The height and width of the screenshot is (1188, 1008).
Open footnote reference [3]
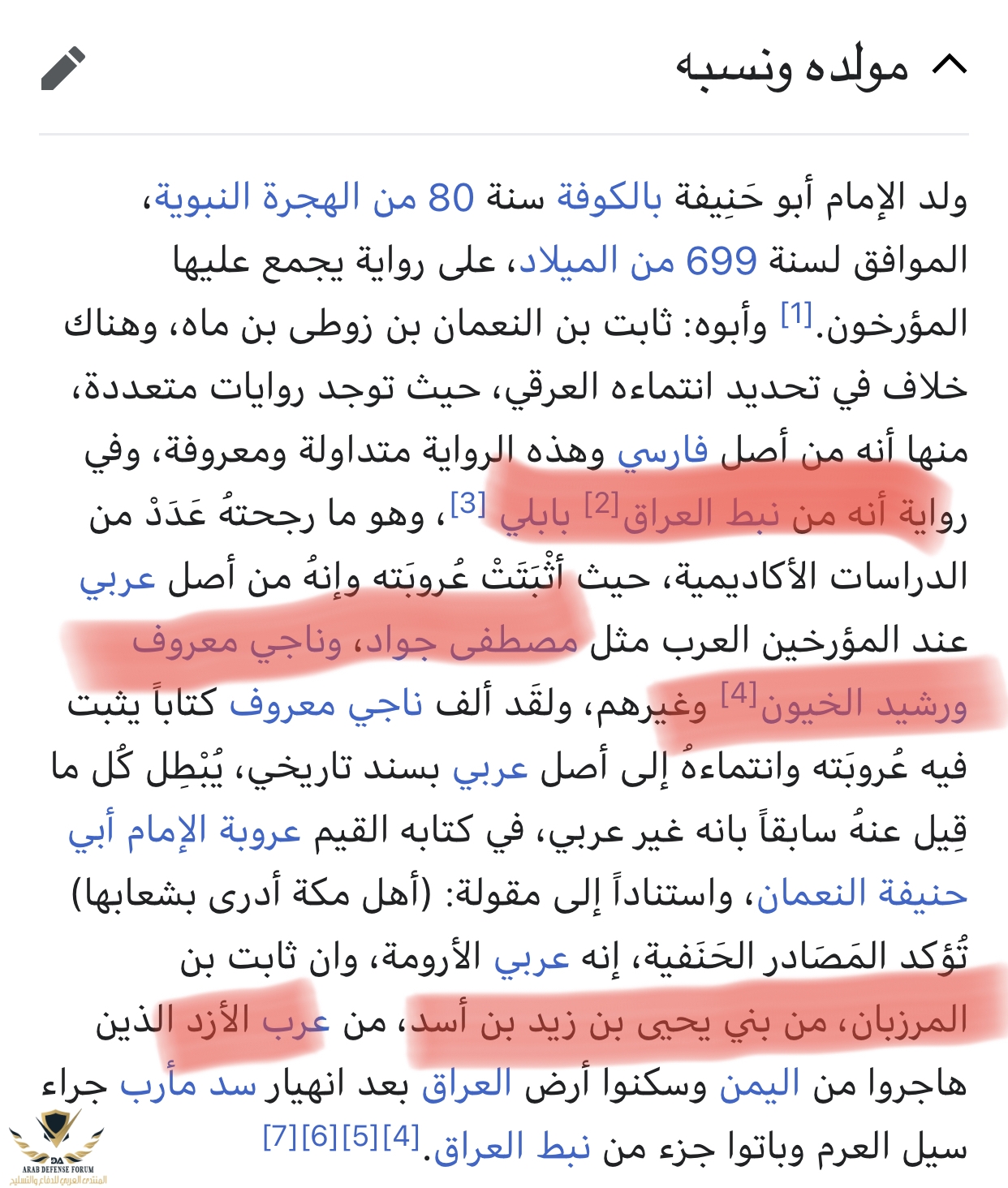pyautogui.click(x=467, y=504)
